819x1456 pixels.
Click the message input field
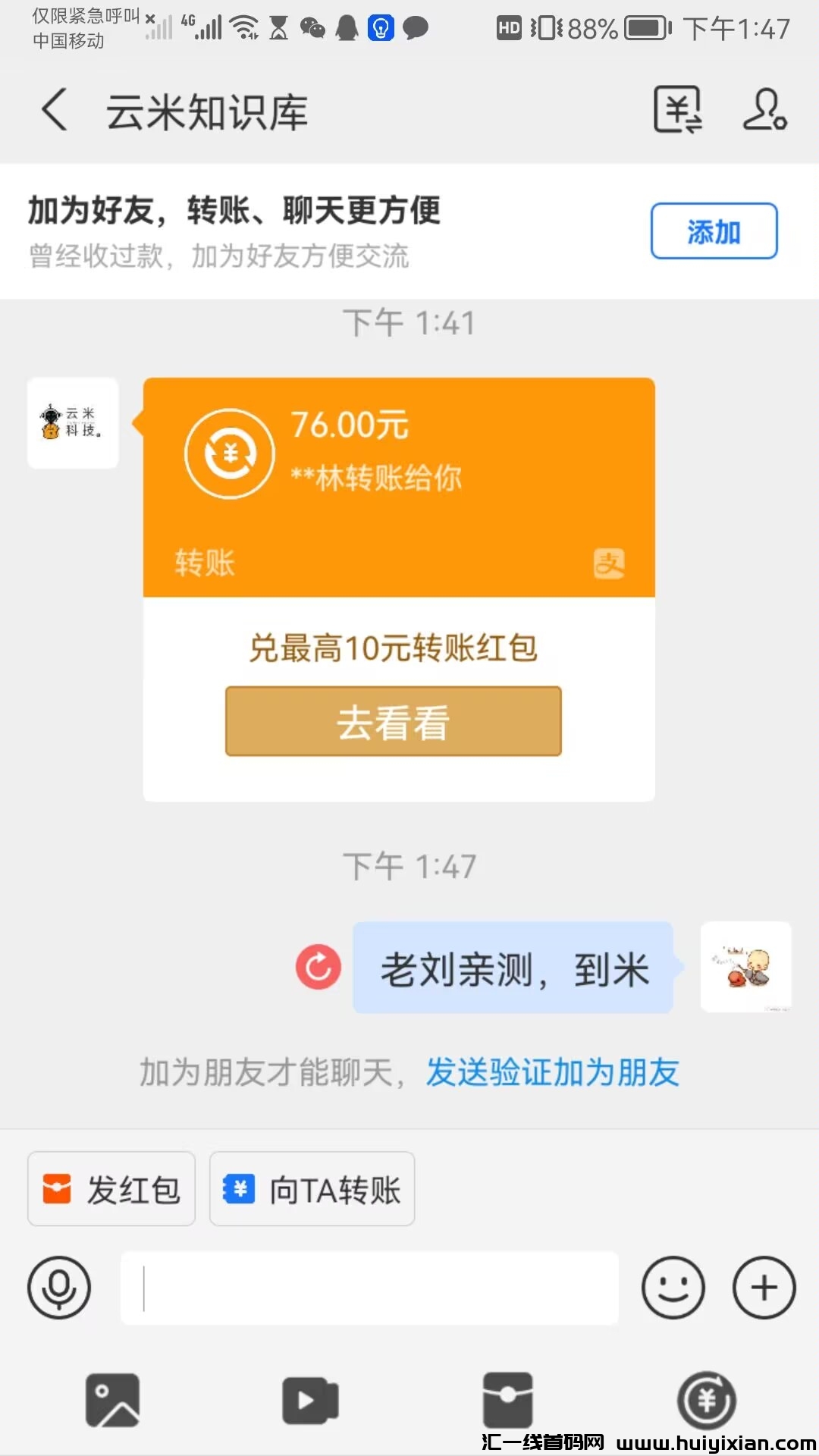[369, 1288]
